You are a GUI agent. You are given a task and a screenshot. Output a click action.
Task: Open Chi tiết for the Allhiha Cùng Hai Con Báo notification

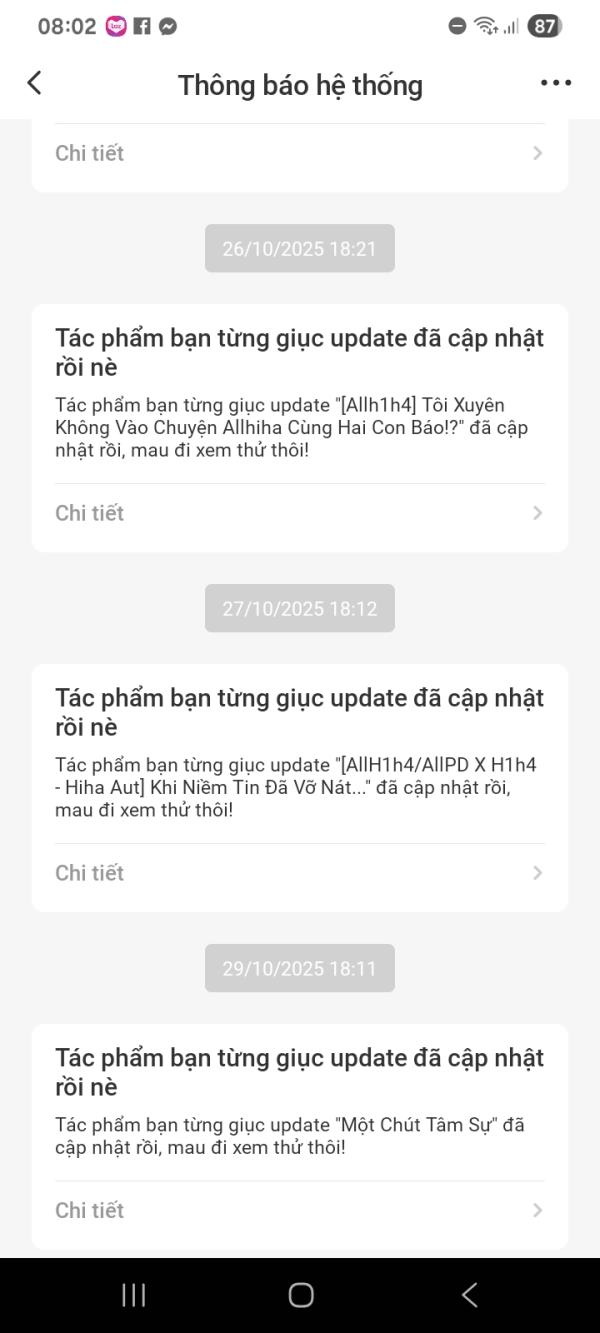tap(300, 513)
